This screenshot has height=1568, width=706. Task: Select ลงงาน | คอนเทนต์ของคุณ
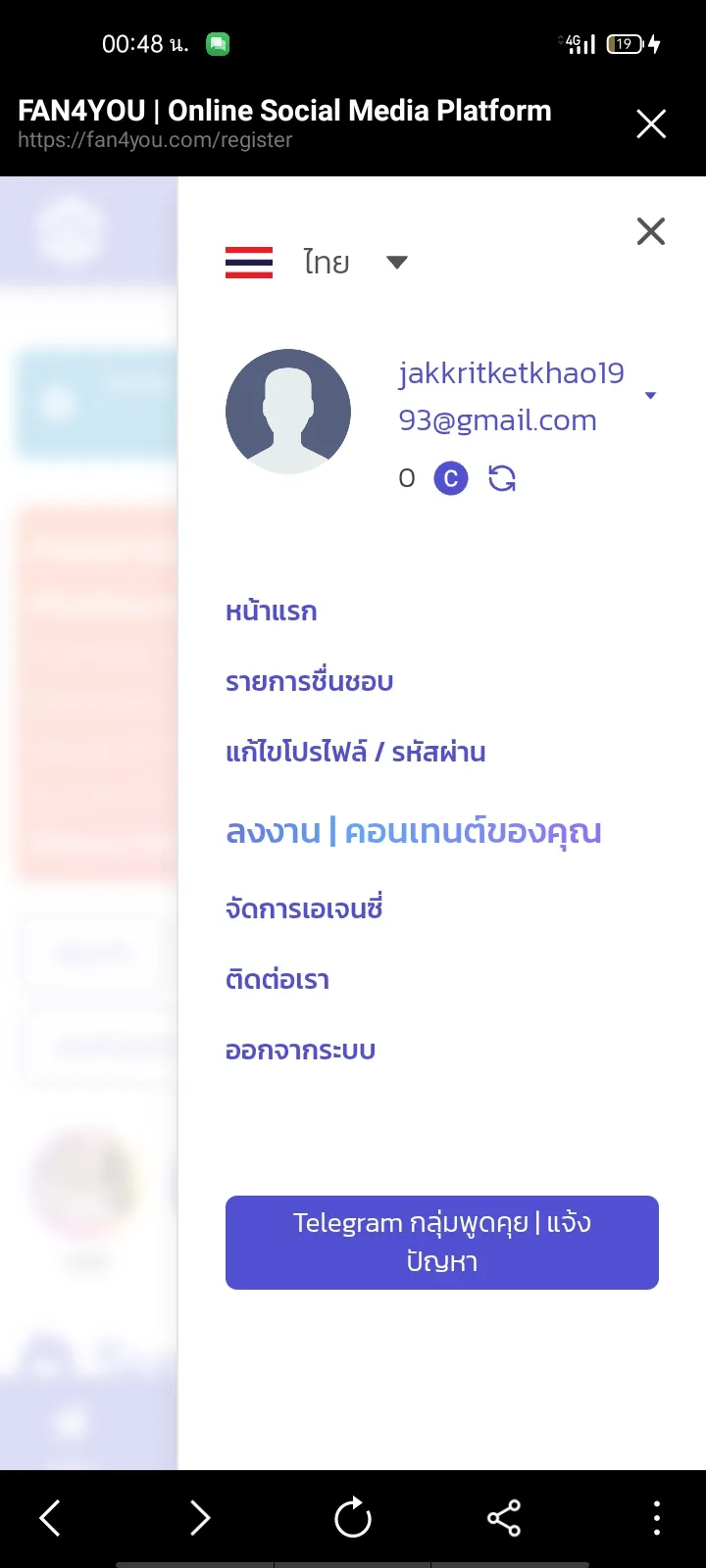click(x=413, y=831)
